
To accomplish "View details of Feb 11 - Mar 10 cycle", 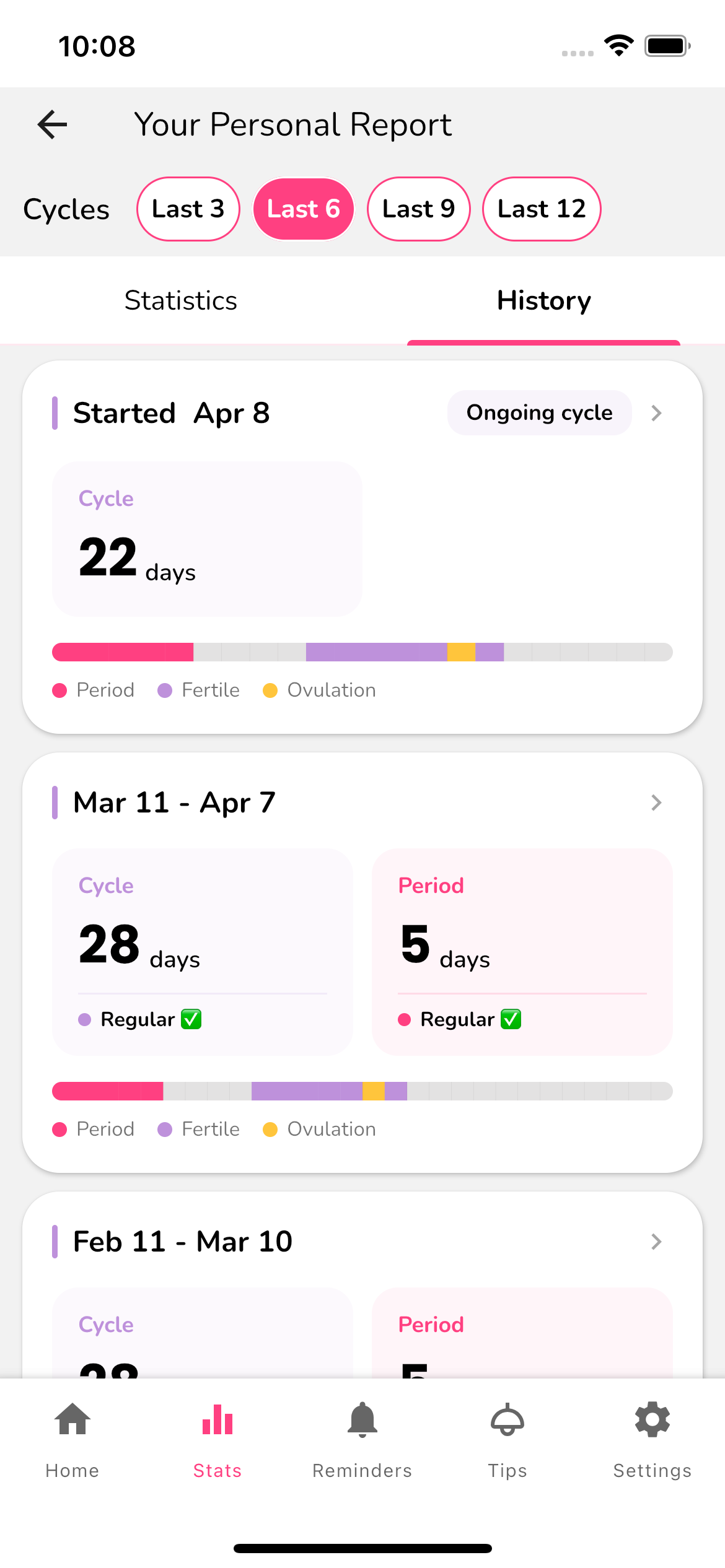I will tap(362, 1285).
